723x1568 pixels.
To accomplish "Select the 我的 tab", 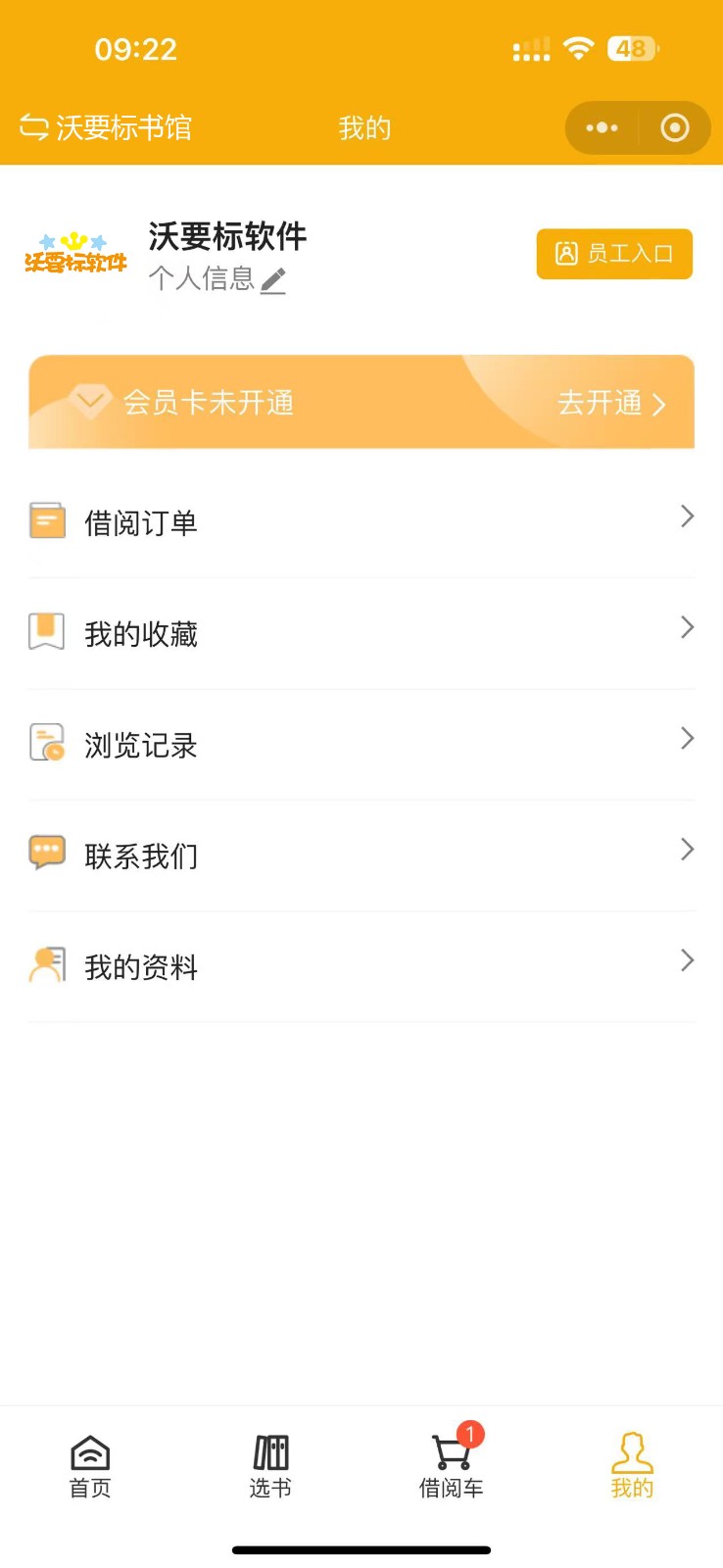I will coord(632,1467).
